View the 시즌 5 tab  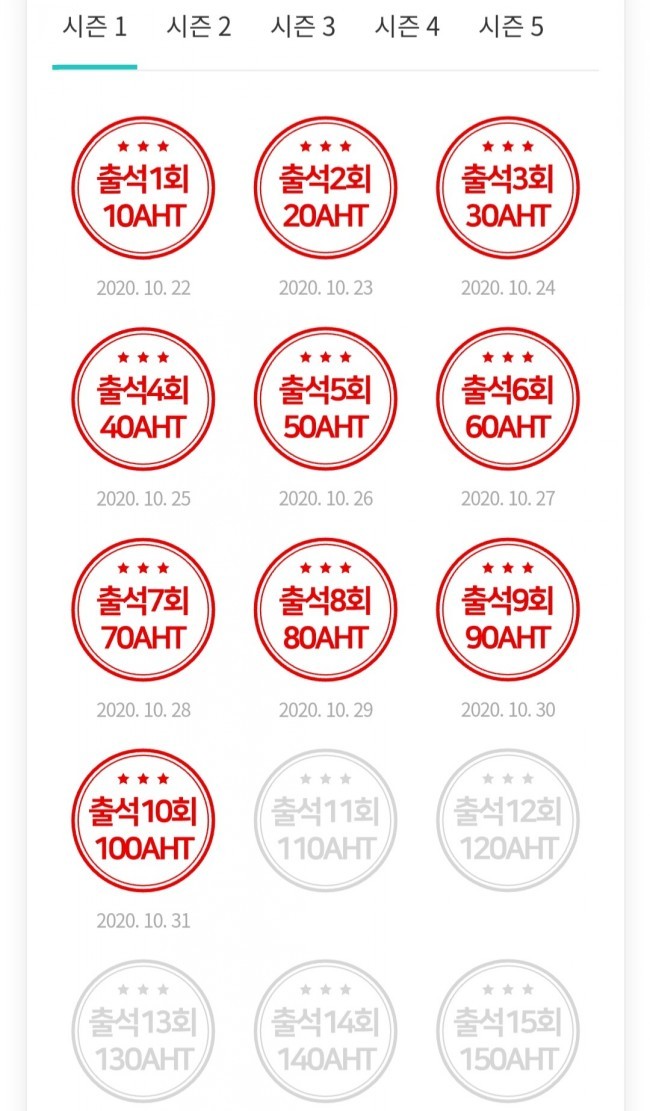coord(511,27)
